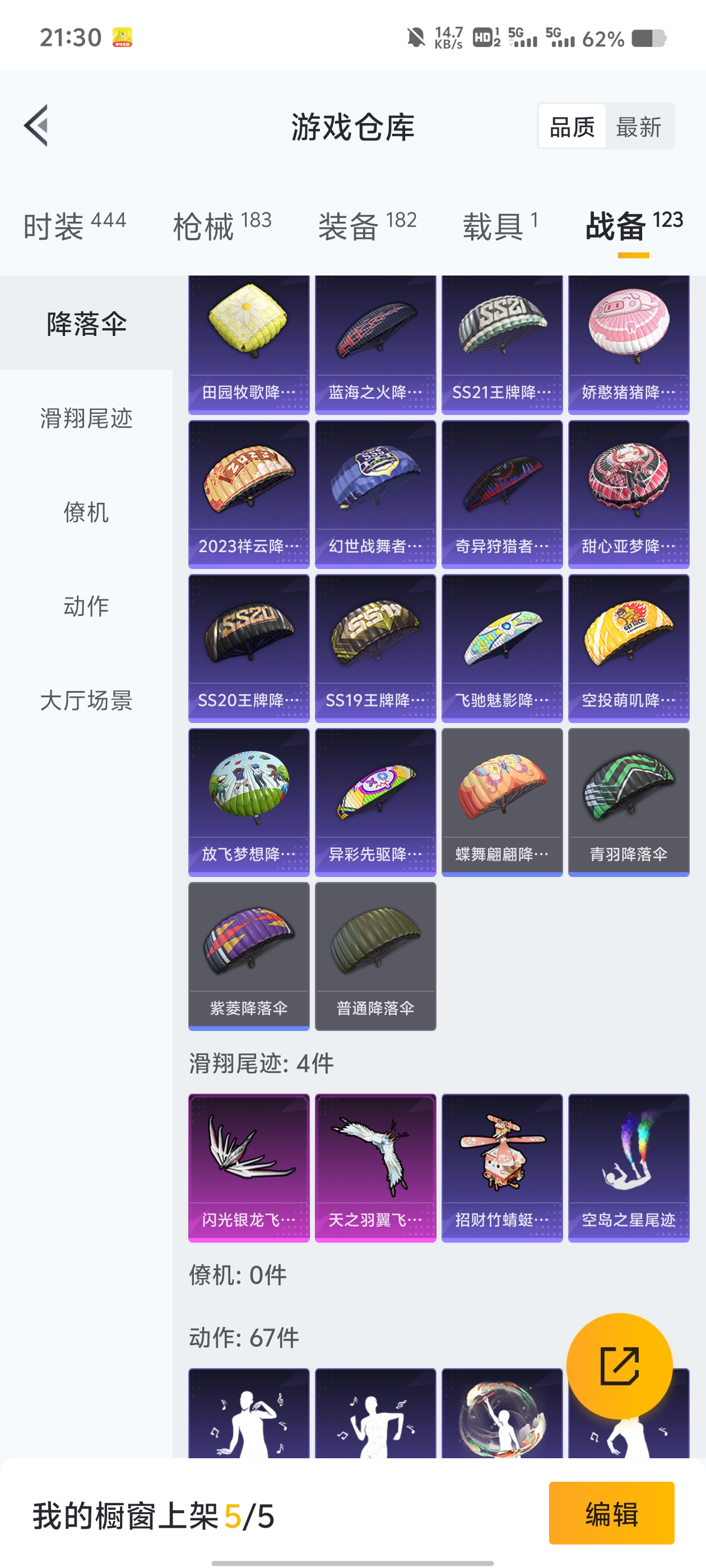Tap the orange floating share button

(619, 1366)
